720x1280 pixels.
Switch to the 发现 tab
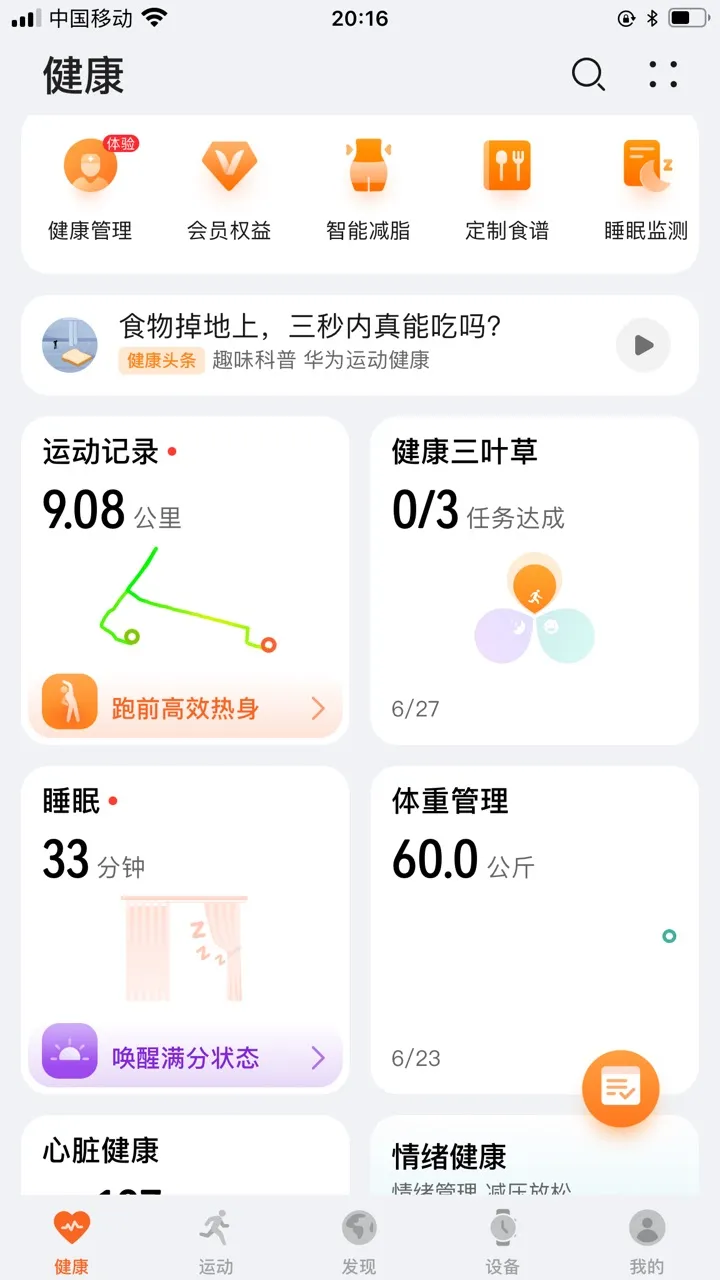click(x=359, y=1241)
